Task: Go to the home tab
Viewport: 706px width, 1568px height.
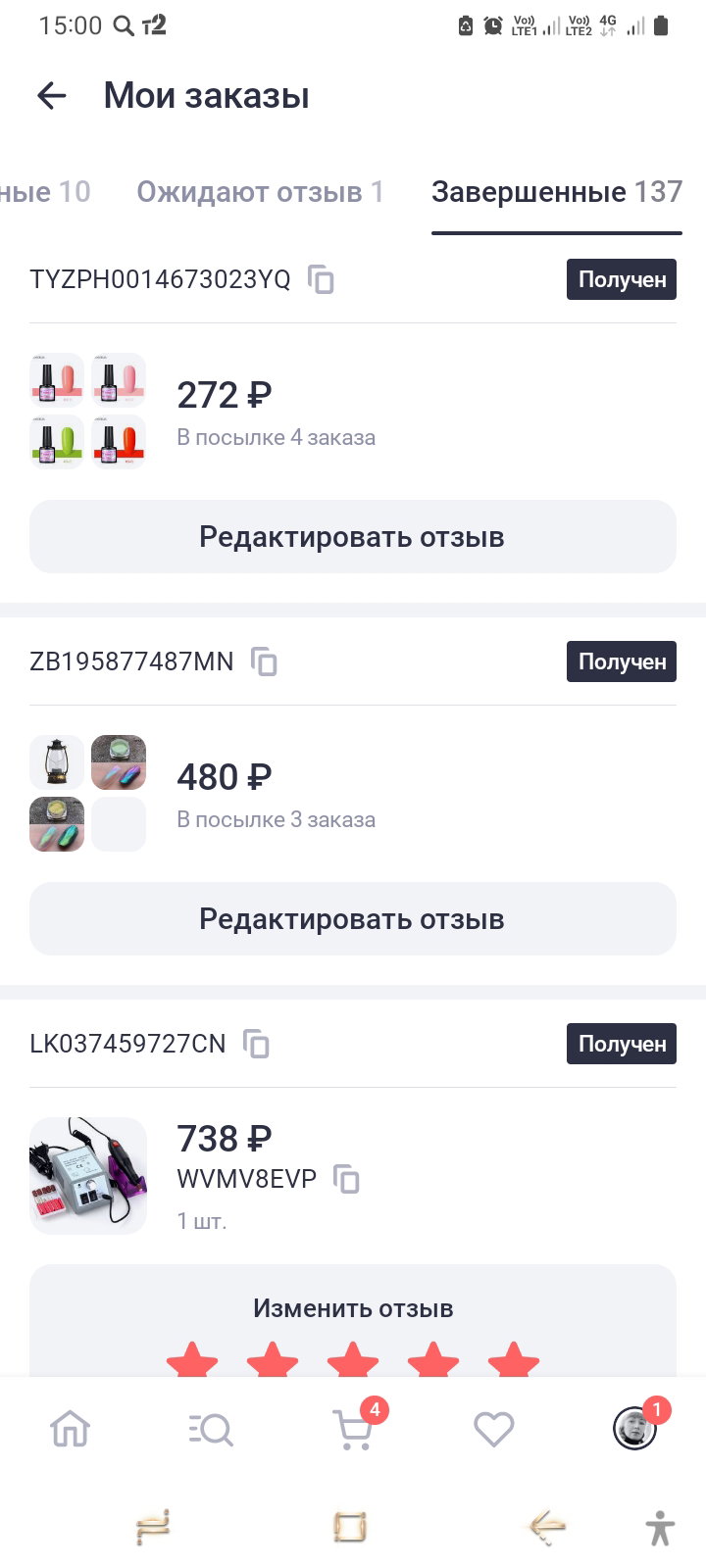Action: 71,1430
